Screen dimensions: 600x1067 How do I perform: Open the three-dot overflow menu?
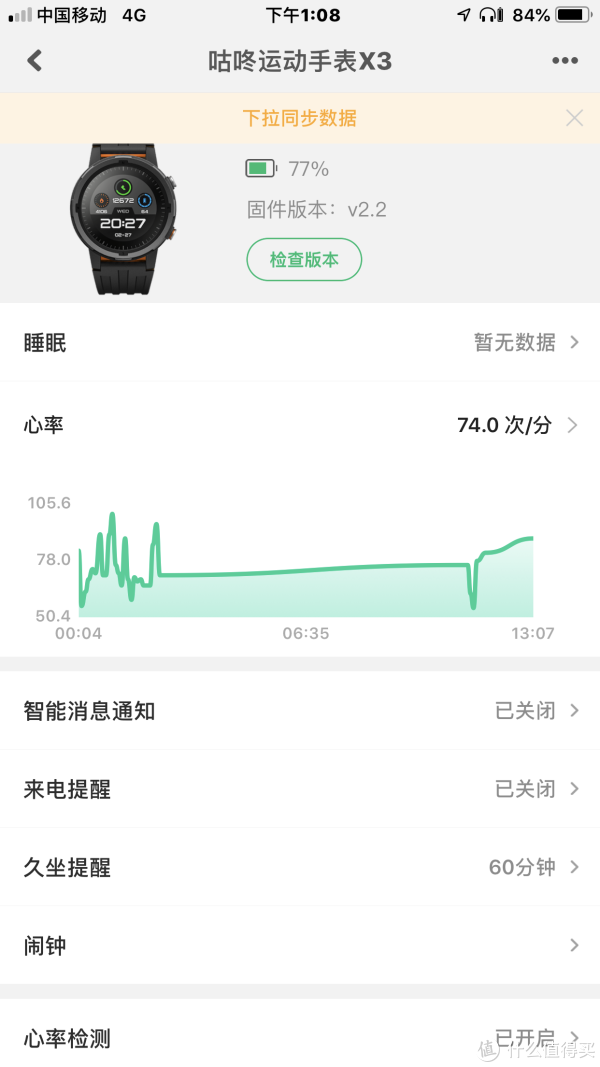click(565, 61)
